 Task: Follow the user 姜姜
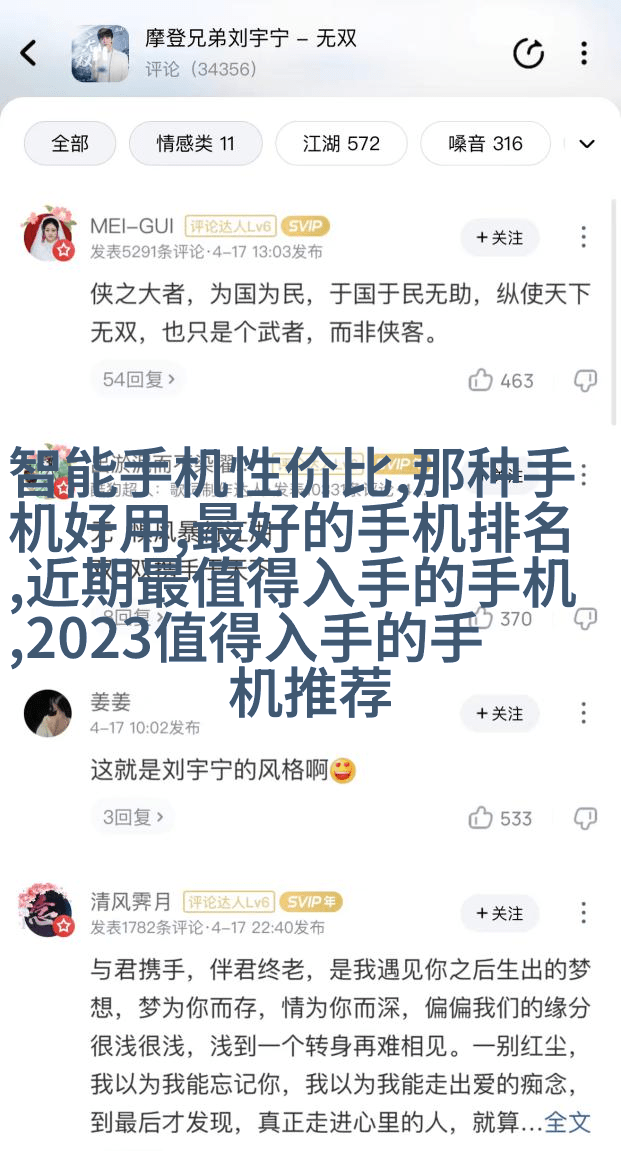tap(499, 714)
